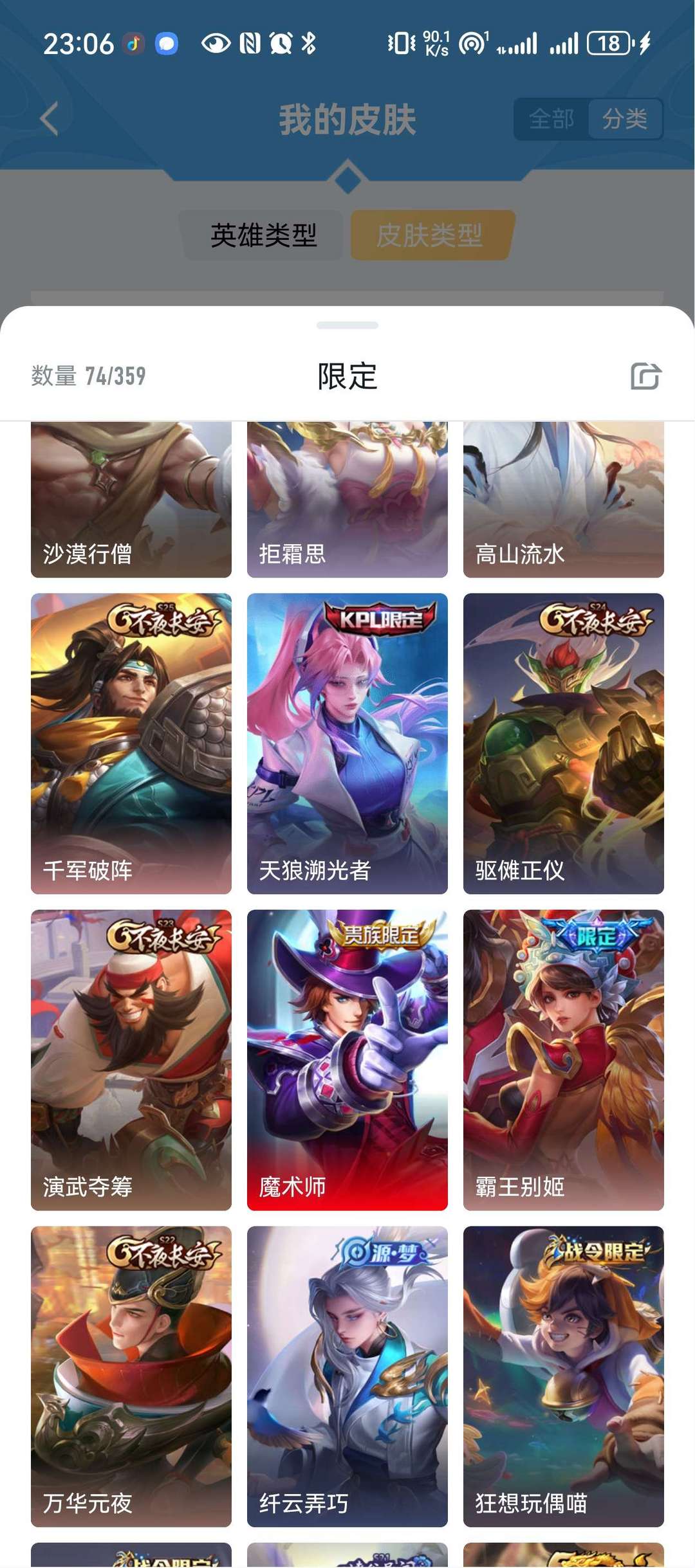
Task: Select the 分类 option
Action: click(625, 118)
